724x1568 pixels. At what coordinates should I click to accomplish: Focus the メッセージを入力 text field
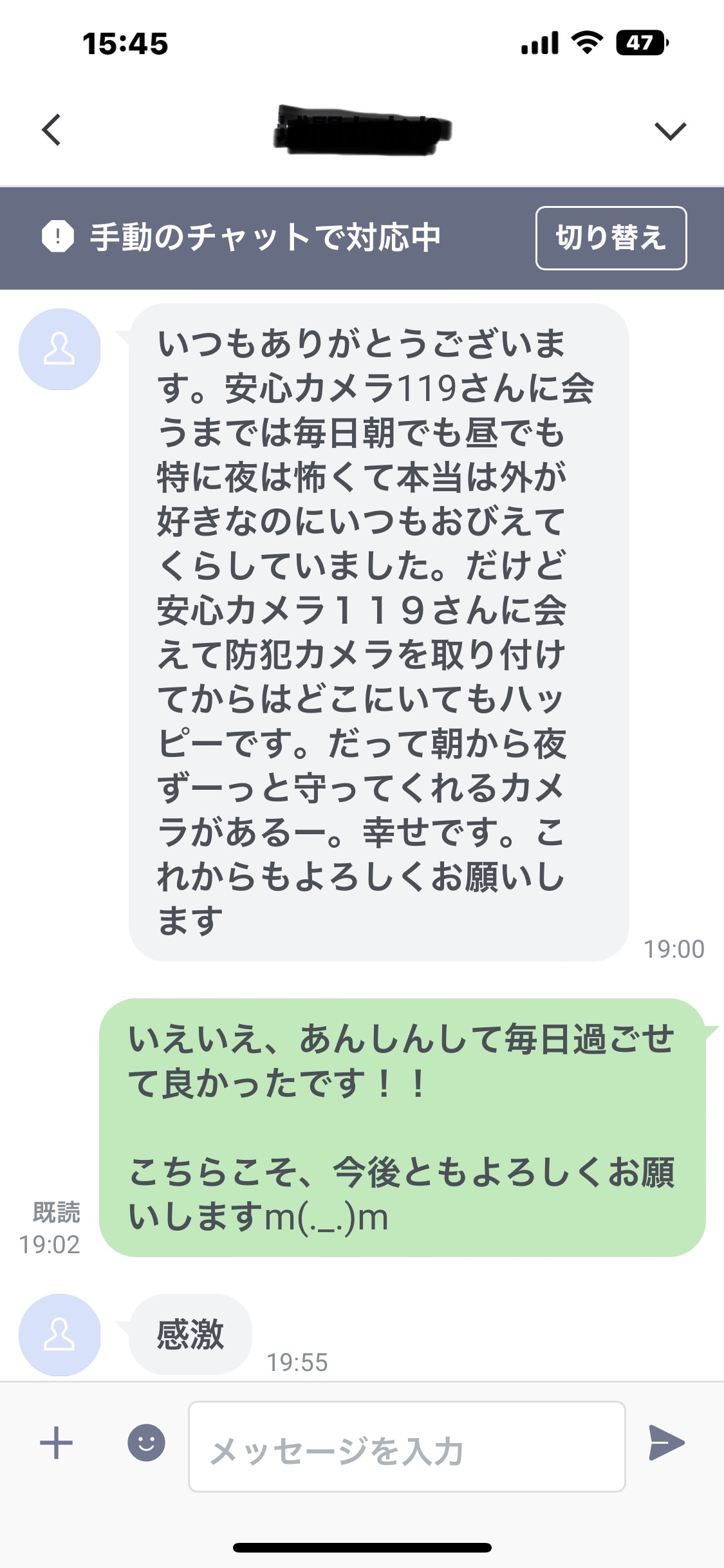pyautogui.click(x=406, y=1446)
